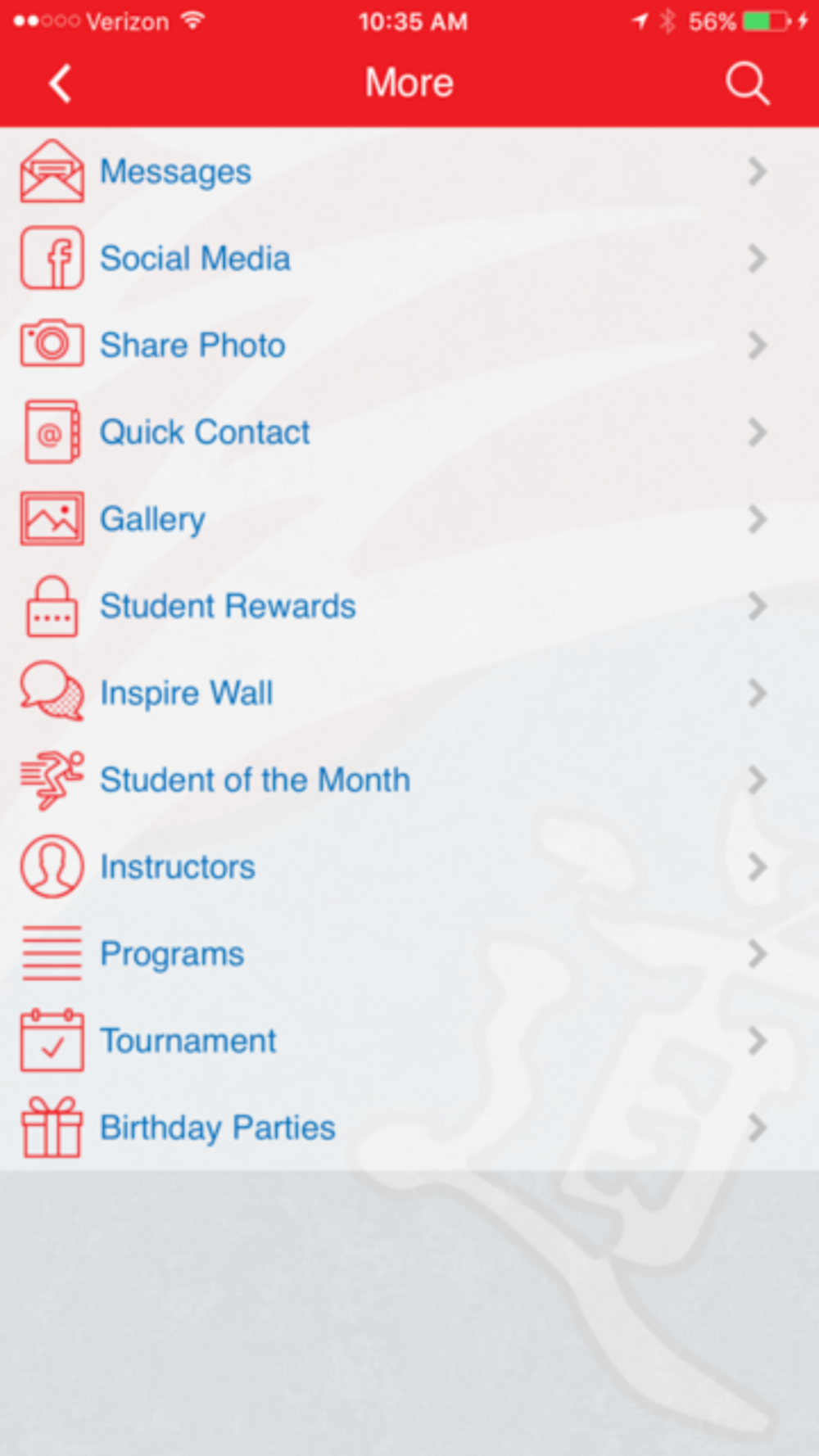
Task: Open the Tournament row
Action: click(x=409, y=1041)
